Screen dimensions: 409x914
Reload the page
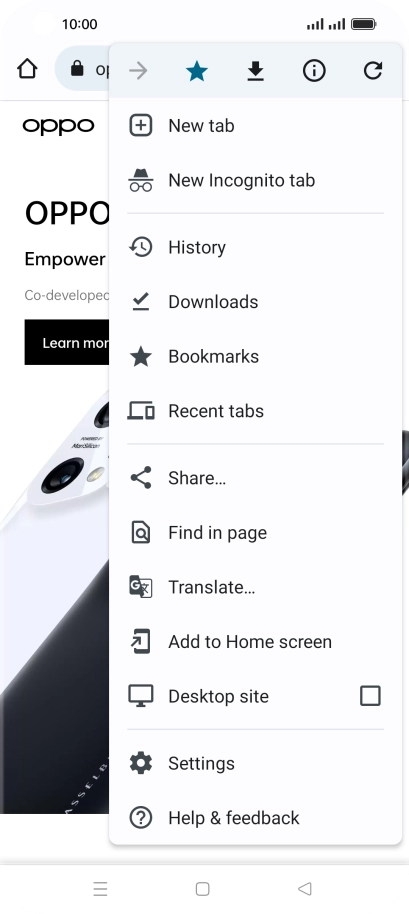373,71
